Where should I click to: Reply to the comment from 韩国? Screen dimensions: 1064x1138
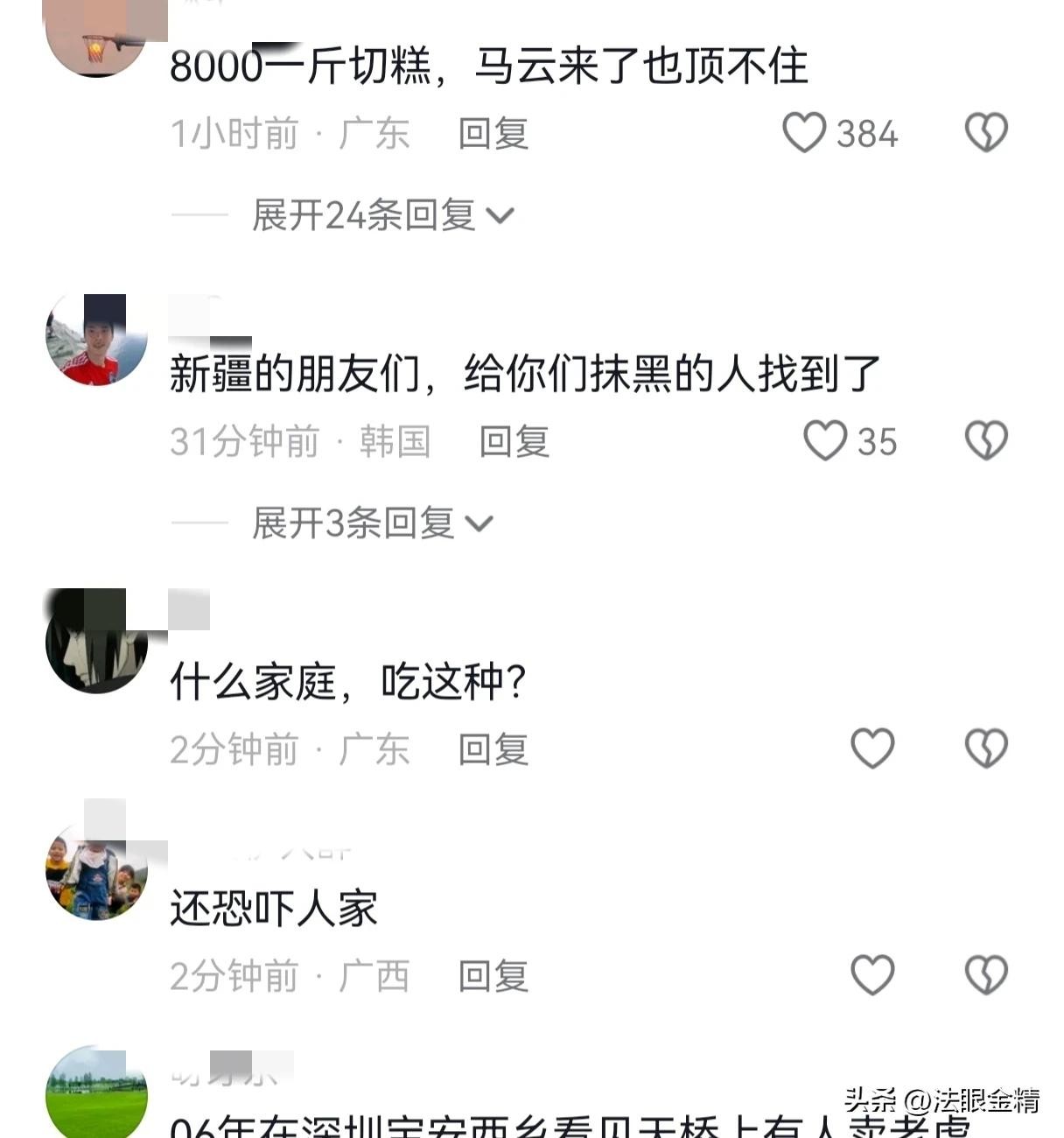(x=514, y=441)
